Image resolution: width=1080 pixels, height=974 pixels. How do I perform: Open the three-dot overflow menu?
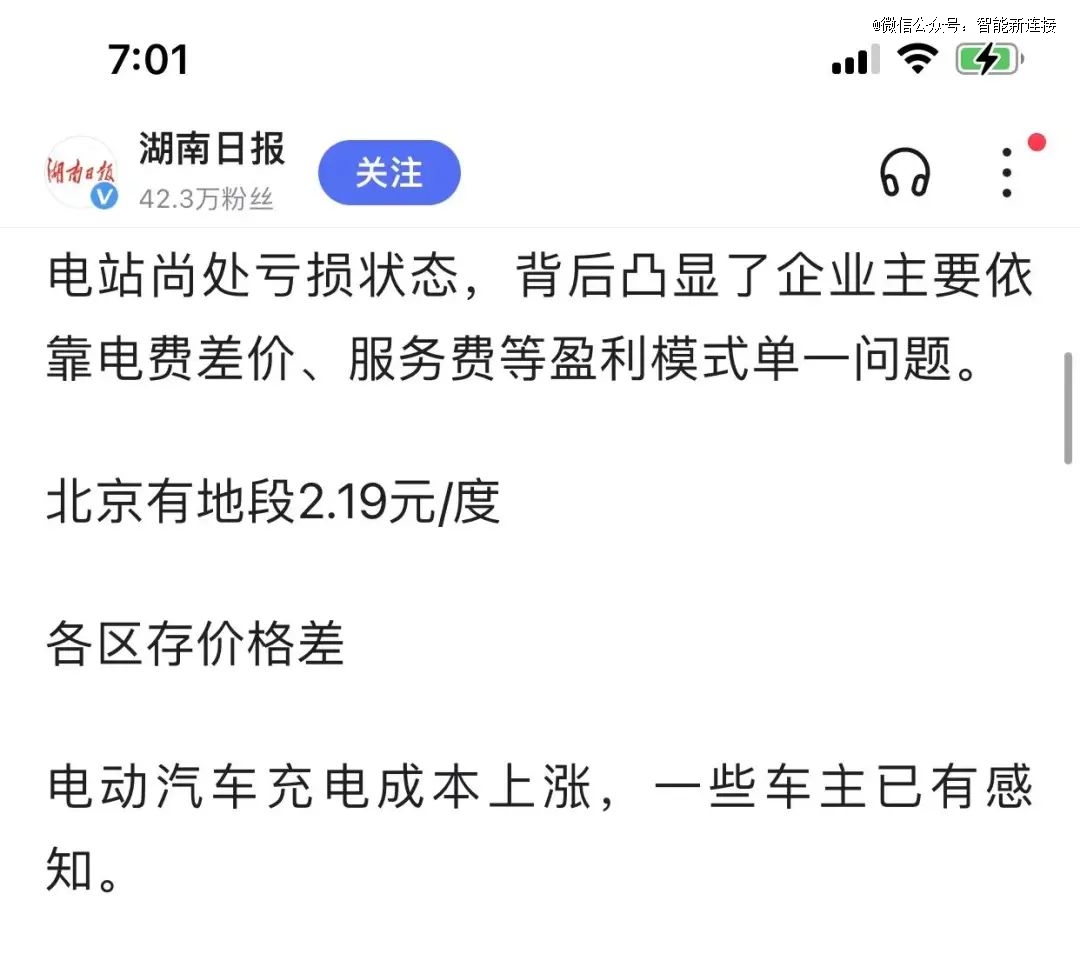click(1007, 173)
